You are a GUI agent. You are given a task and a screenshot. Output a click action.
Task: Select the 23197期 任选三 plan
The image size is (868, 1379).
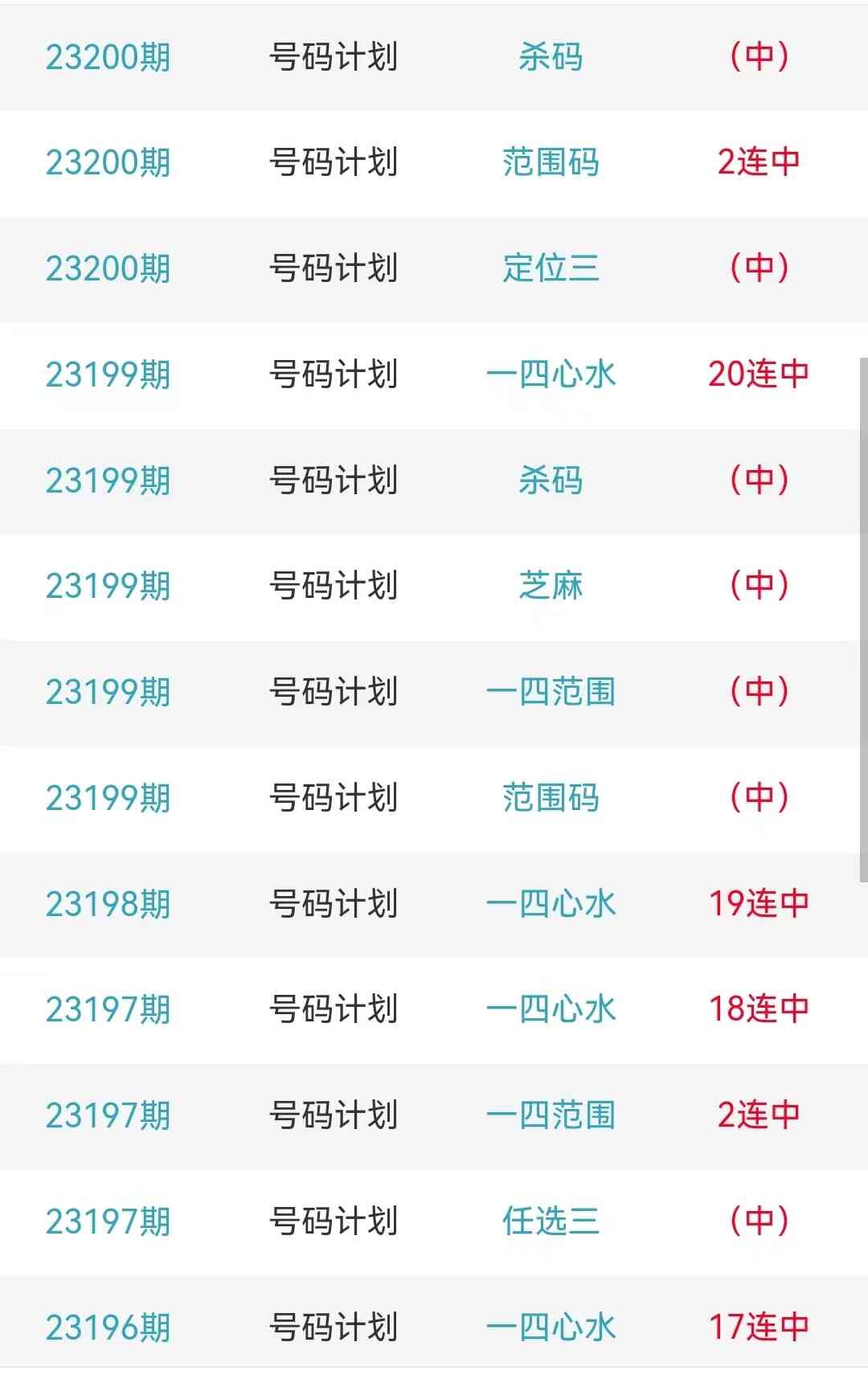[x=551, y=1221]
